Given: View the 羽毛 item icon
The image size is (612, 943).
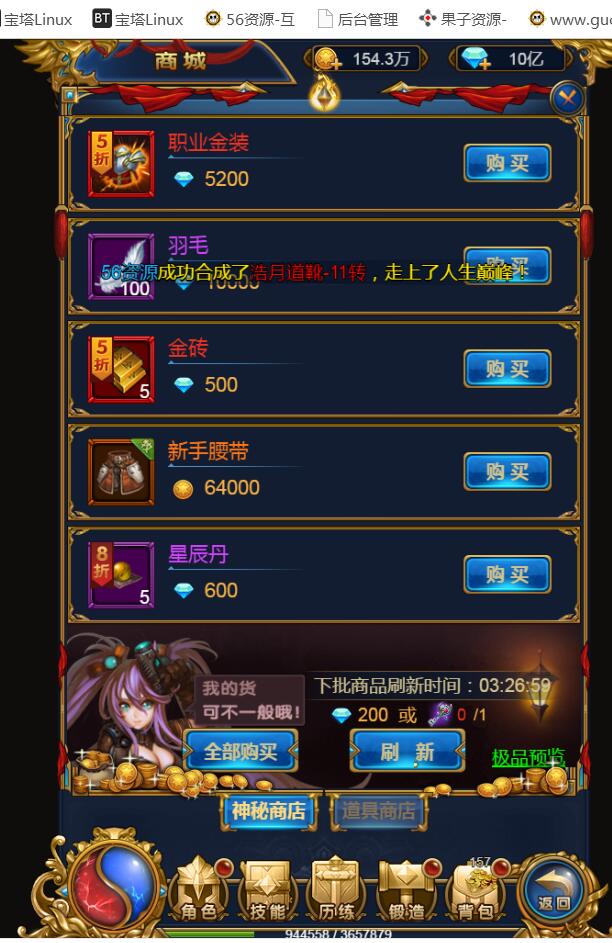Looking at the screenshot, I should [121, 267].
